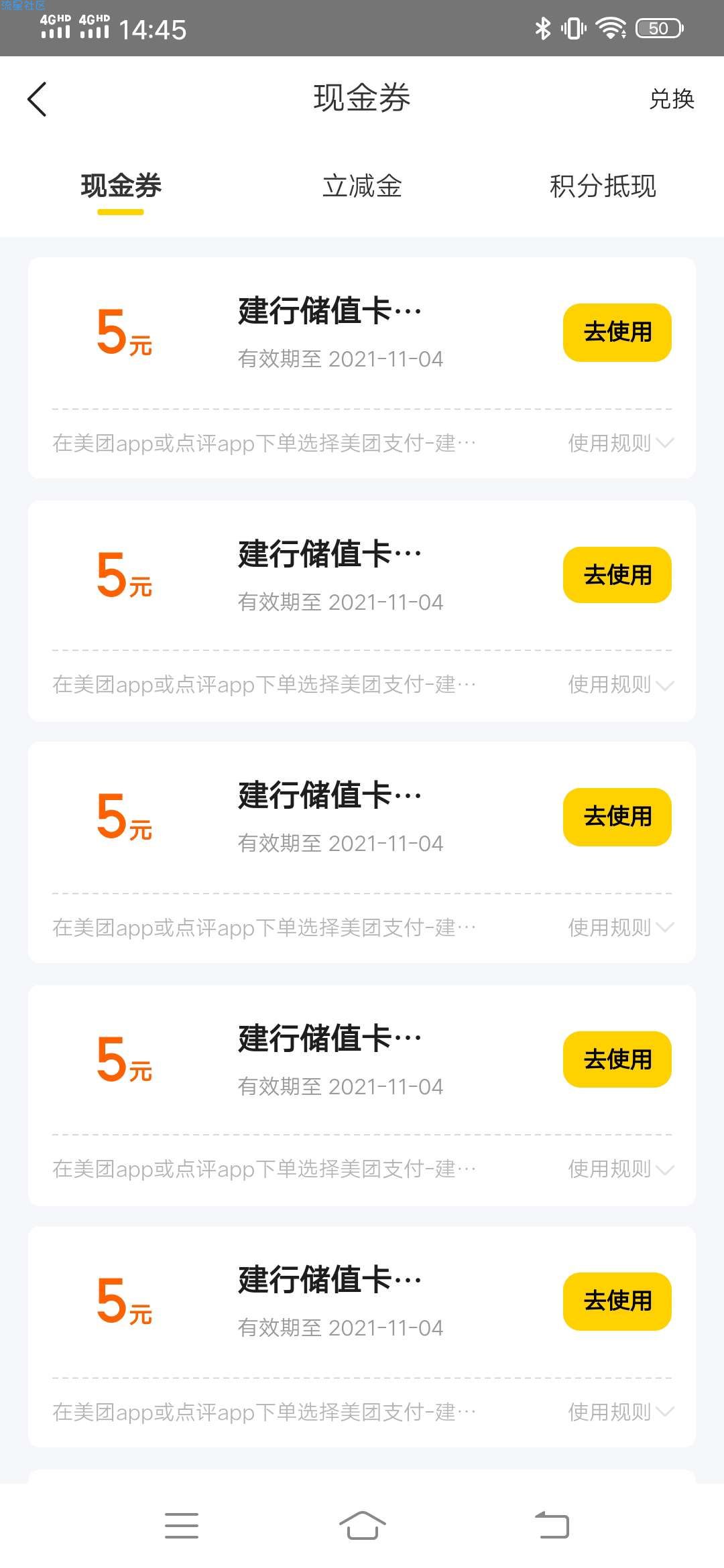Go back using the header arrow

38,99
